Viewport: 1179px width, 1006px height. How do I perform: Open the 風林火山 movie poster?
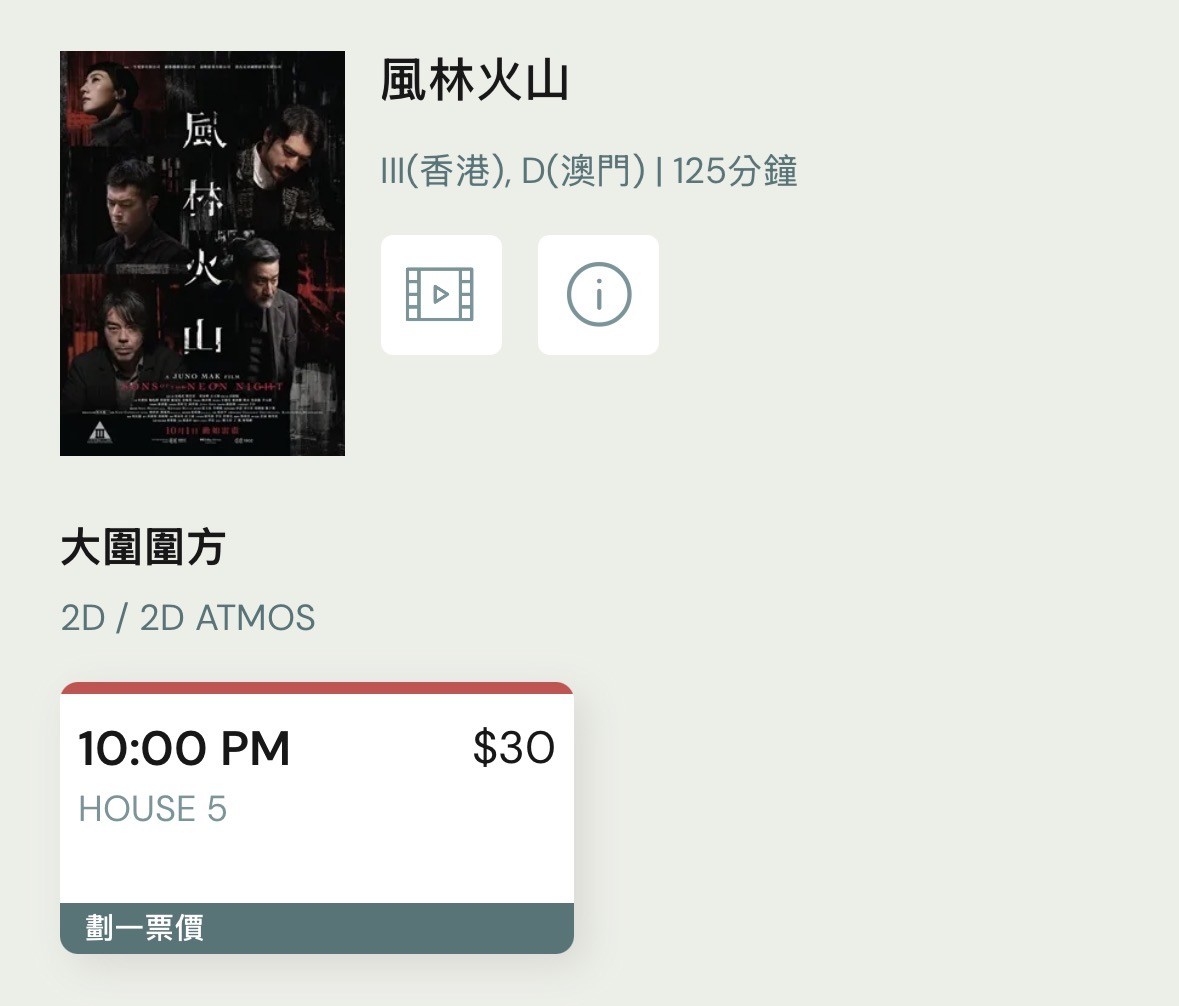[202, 254]
